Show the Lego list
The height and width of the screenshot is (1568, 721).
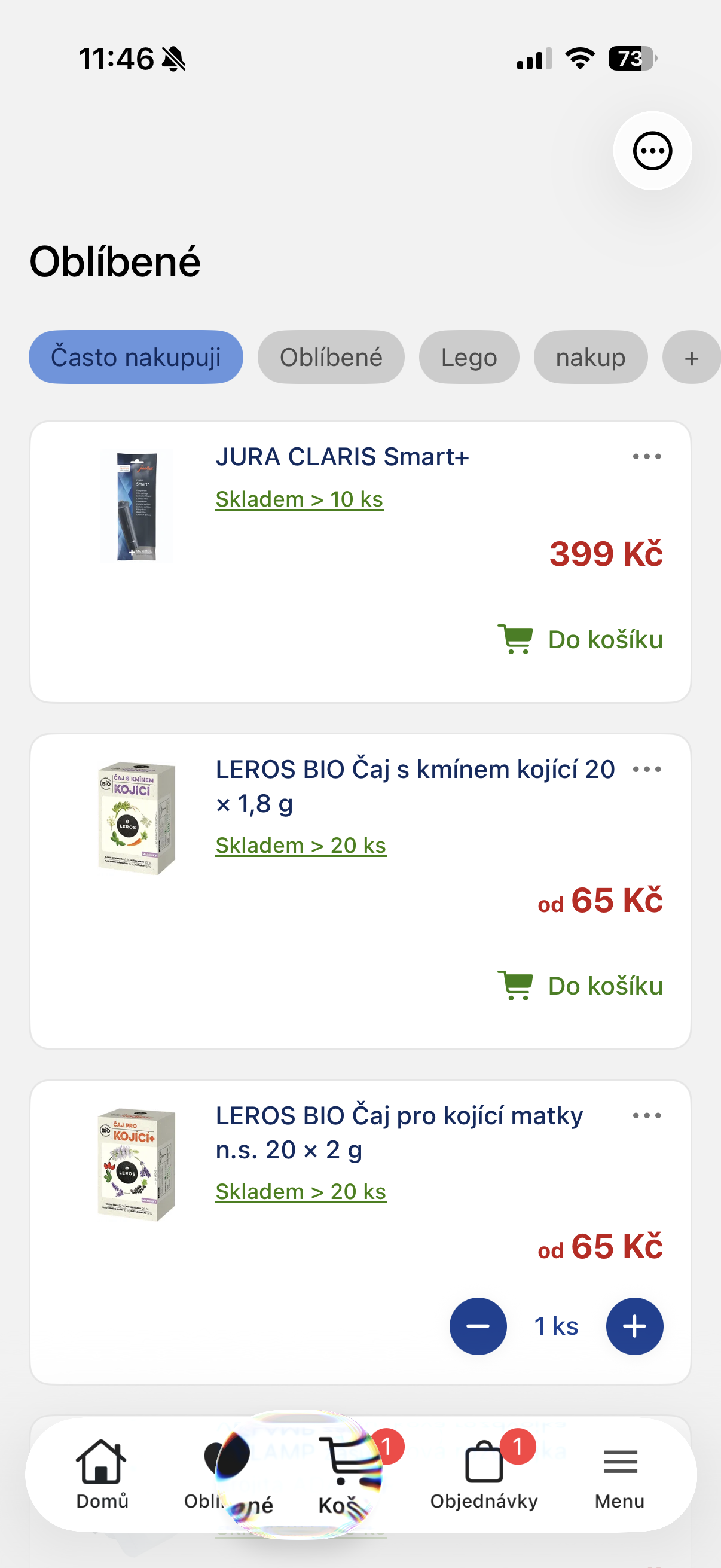click(x=469, y=357)
